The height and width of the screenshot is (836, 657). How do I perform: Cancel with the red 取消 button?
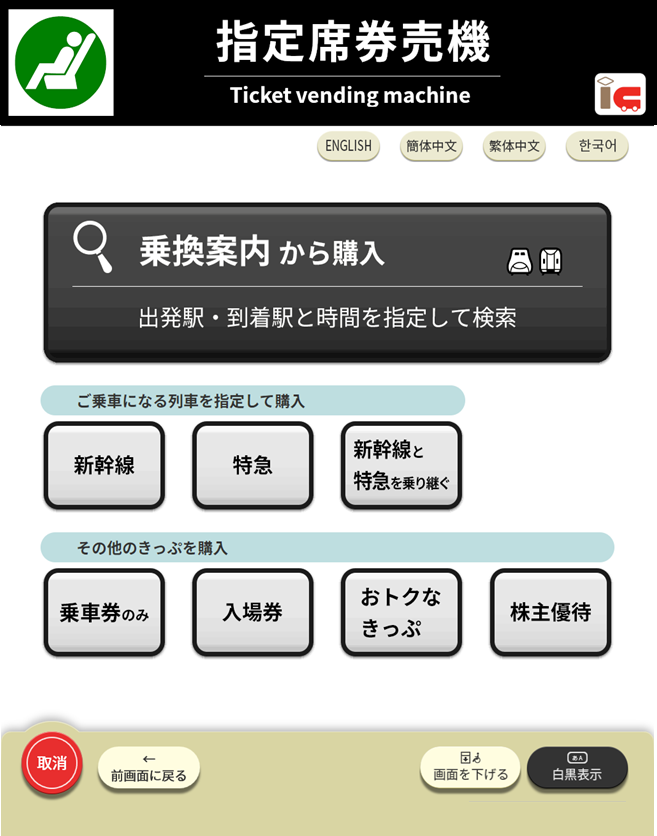coord(52,763)
